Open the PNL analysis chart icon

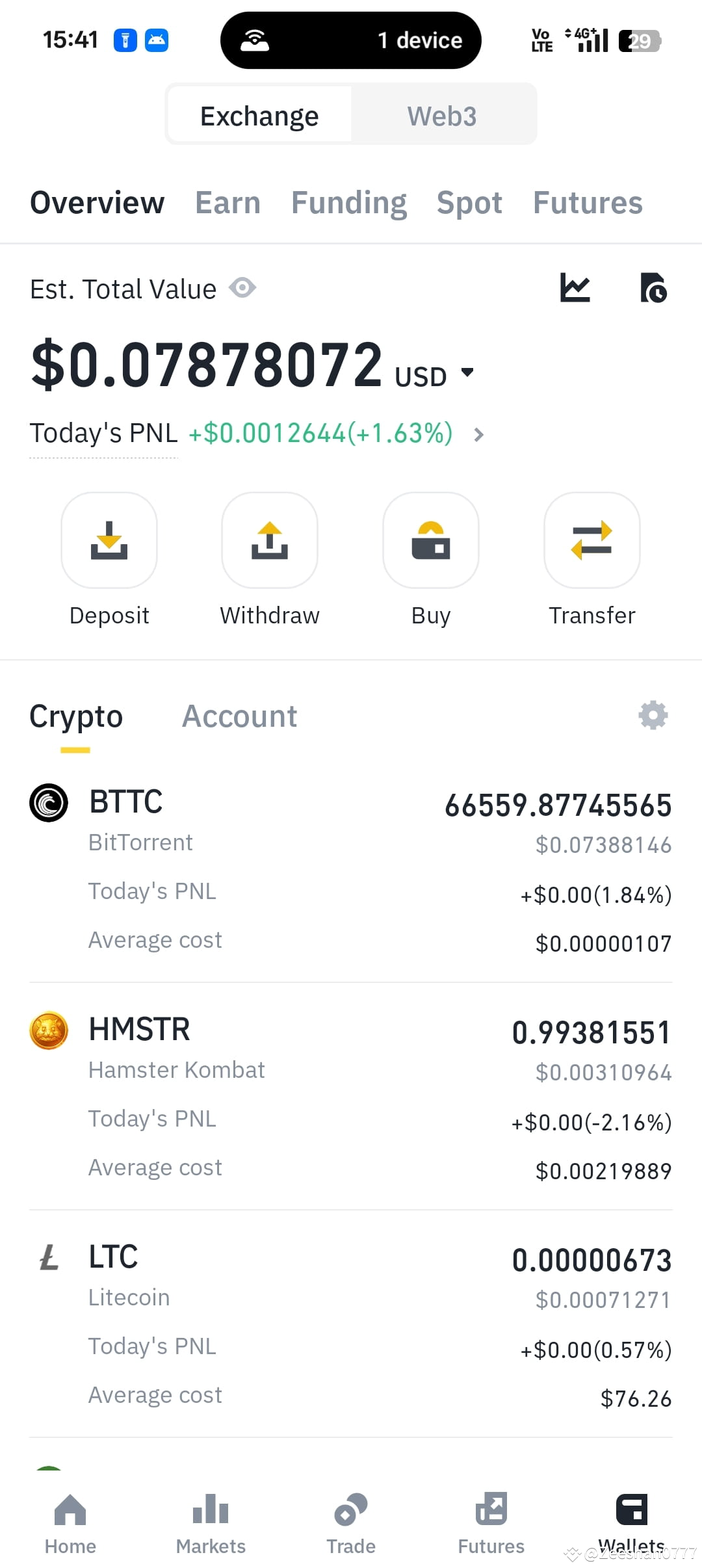coord(576,288)
